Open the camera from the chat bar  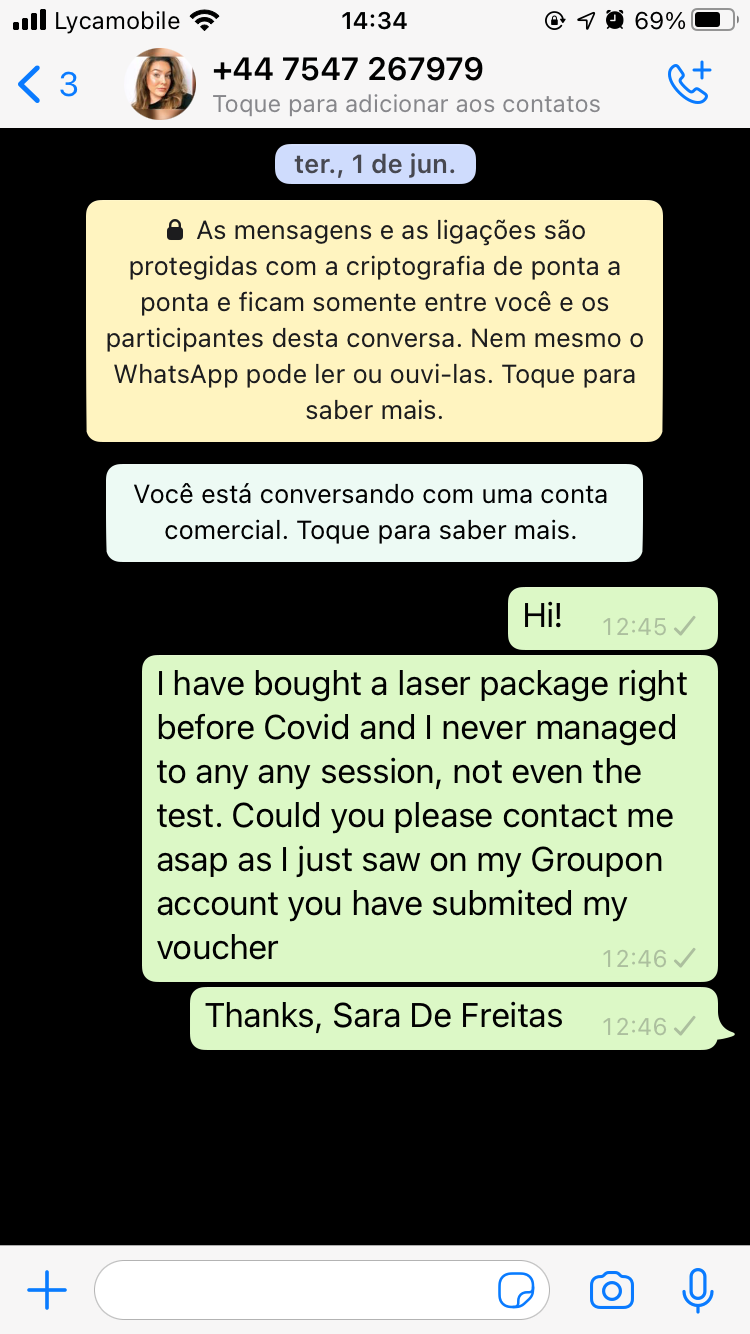[x=612, y=1290]
